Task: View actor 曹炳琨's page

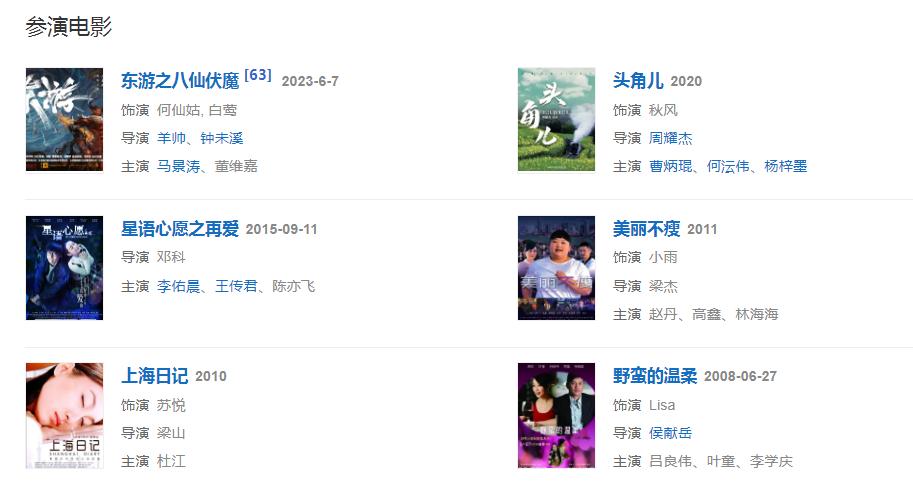Action: (x=670, y=166)
